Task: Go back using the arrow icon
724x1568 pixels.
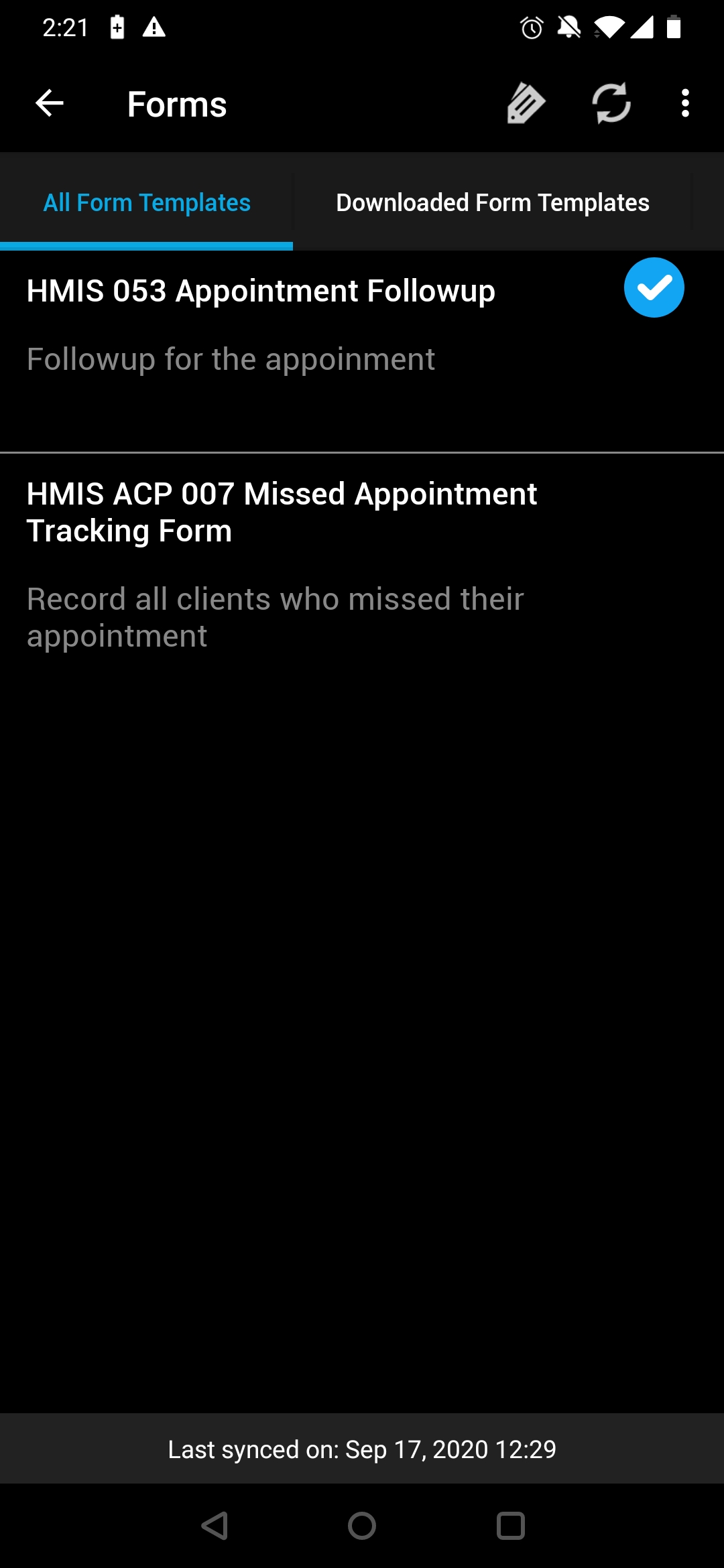Action: tap(50, 103)
